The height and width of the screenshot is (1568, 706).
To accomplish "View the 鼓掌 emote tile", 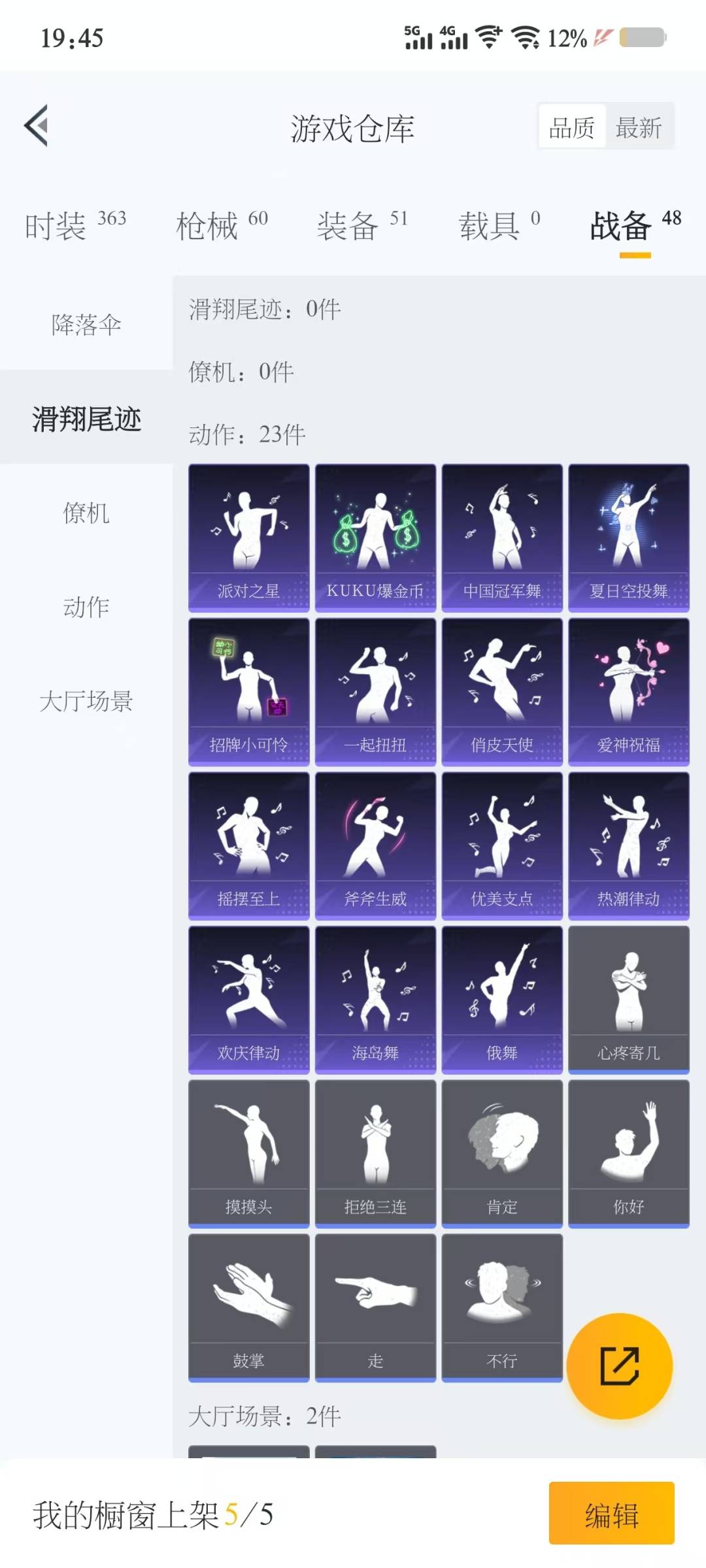I will click(x=248, y=1308).
